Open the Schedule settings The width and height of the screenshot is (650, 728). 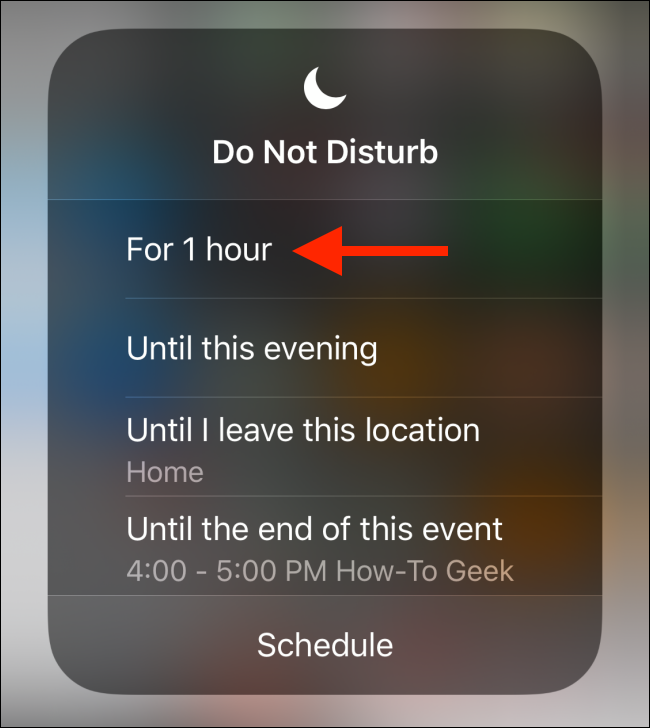click(325, 644)
